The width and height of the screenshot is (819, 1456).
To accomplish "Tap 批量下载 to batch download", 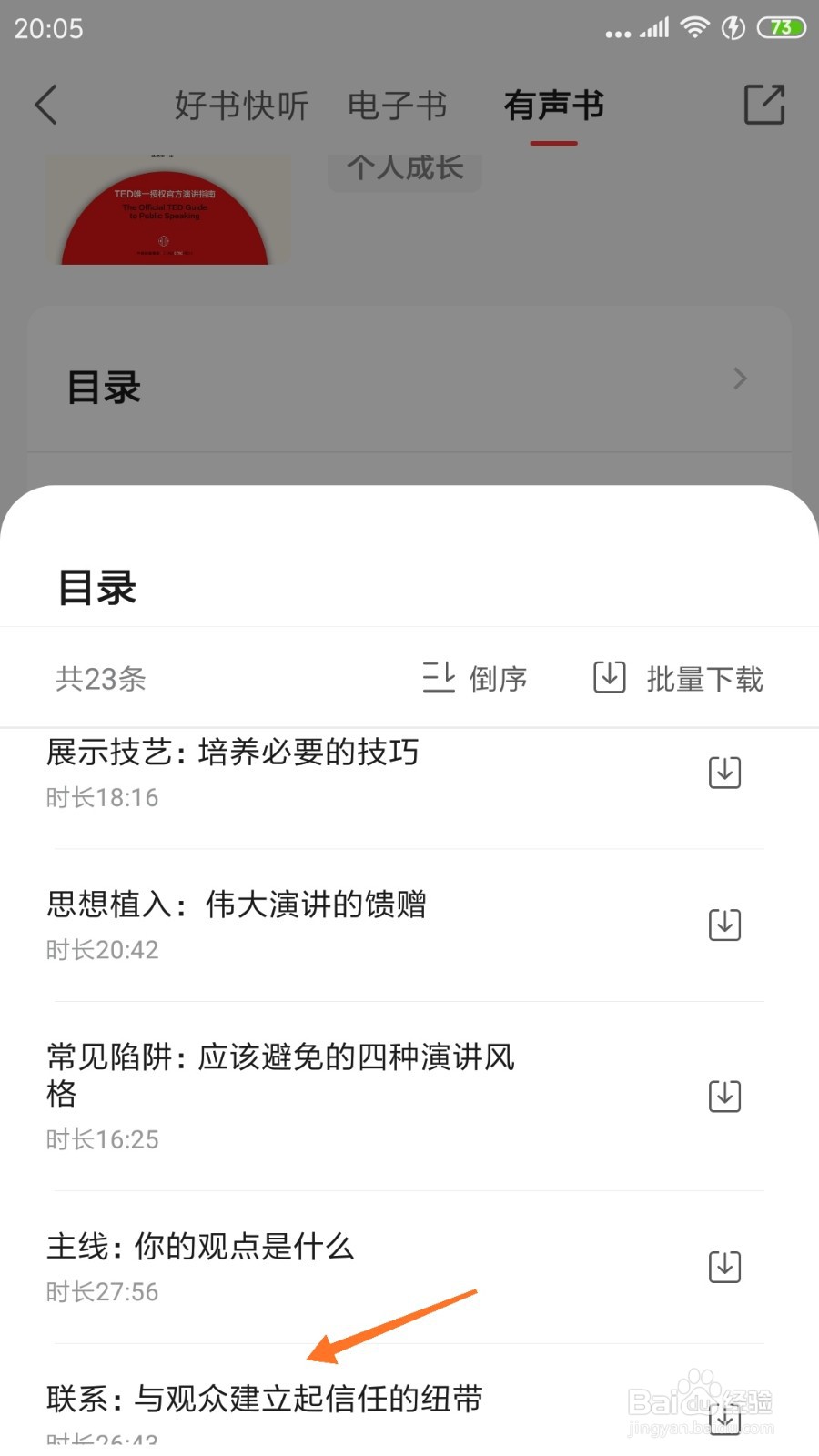I will point(678,678).
